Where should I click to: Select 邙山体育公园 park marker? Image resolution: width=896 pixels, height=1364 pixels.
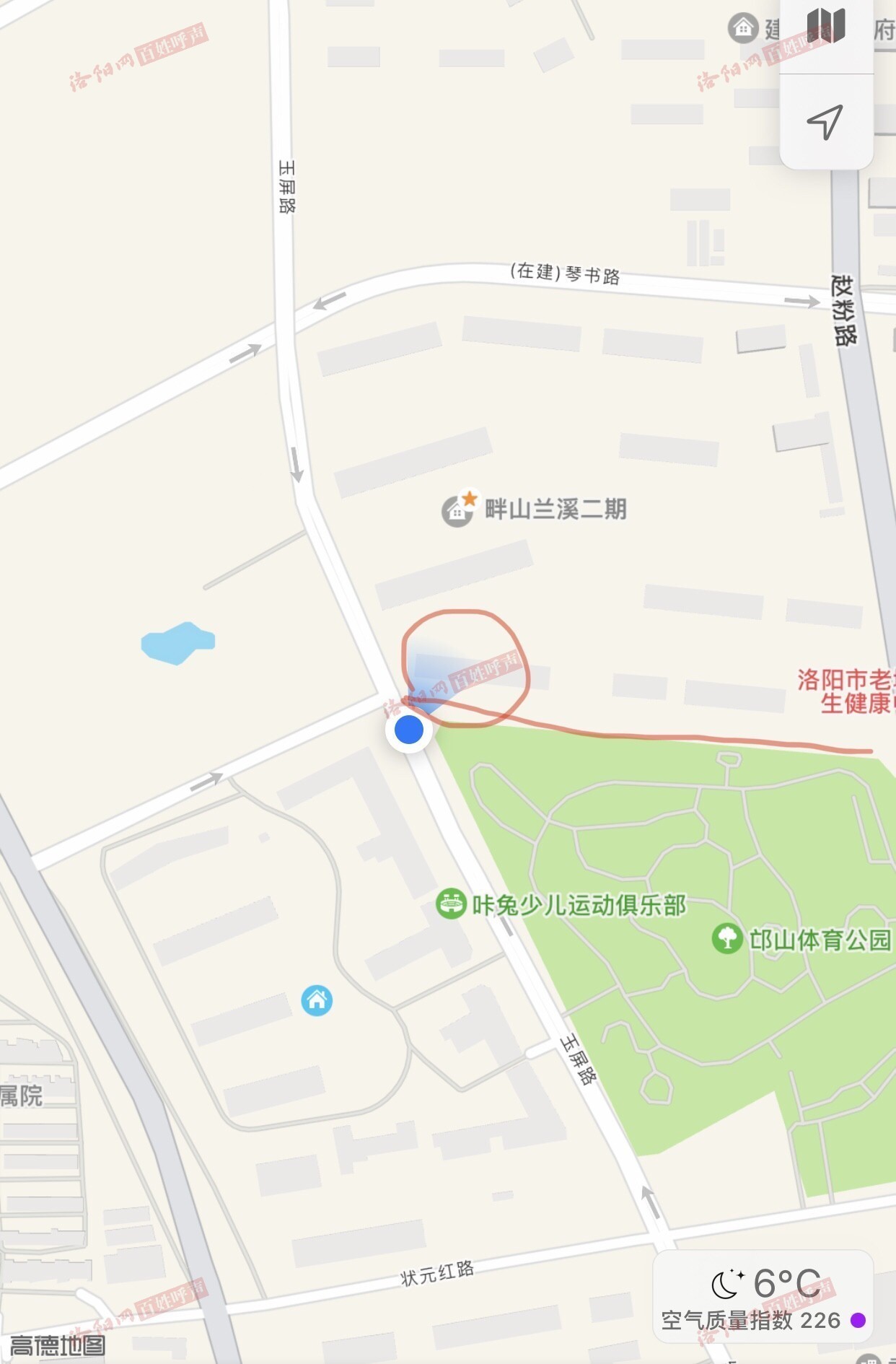tap(727, 938)
